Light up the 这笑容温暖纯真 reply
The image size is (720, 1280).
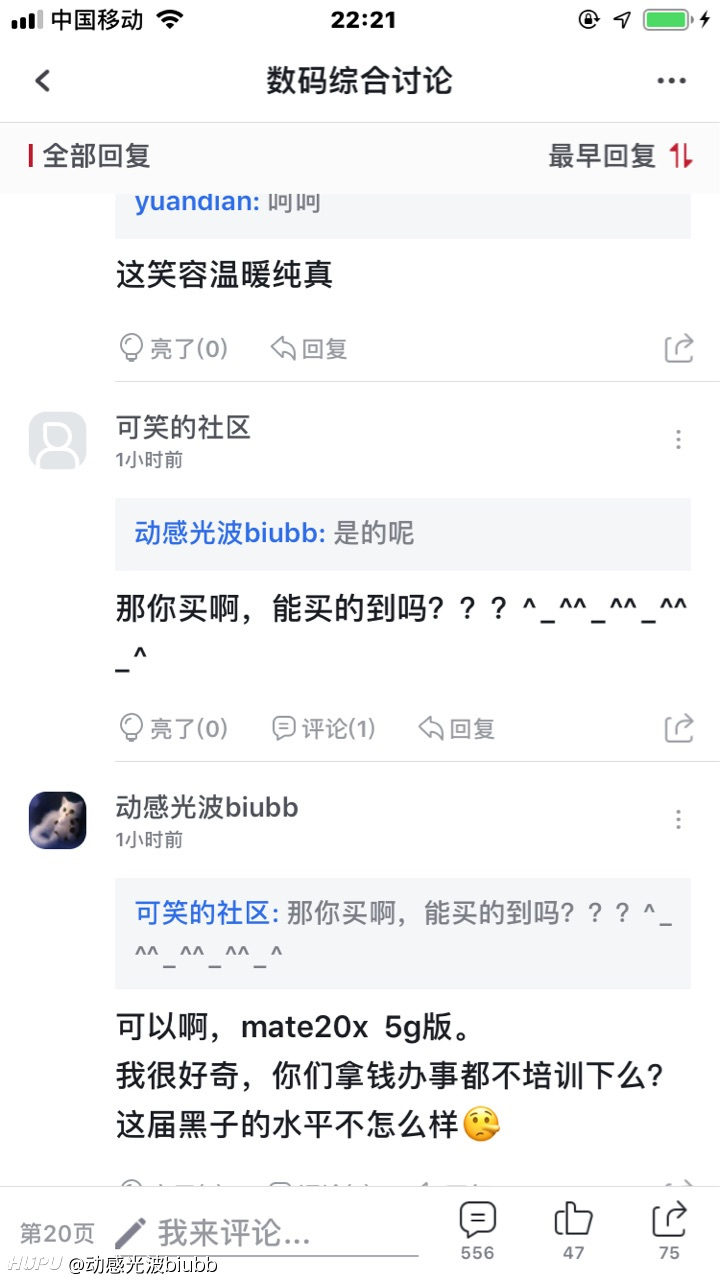coord(173,348)
